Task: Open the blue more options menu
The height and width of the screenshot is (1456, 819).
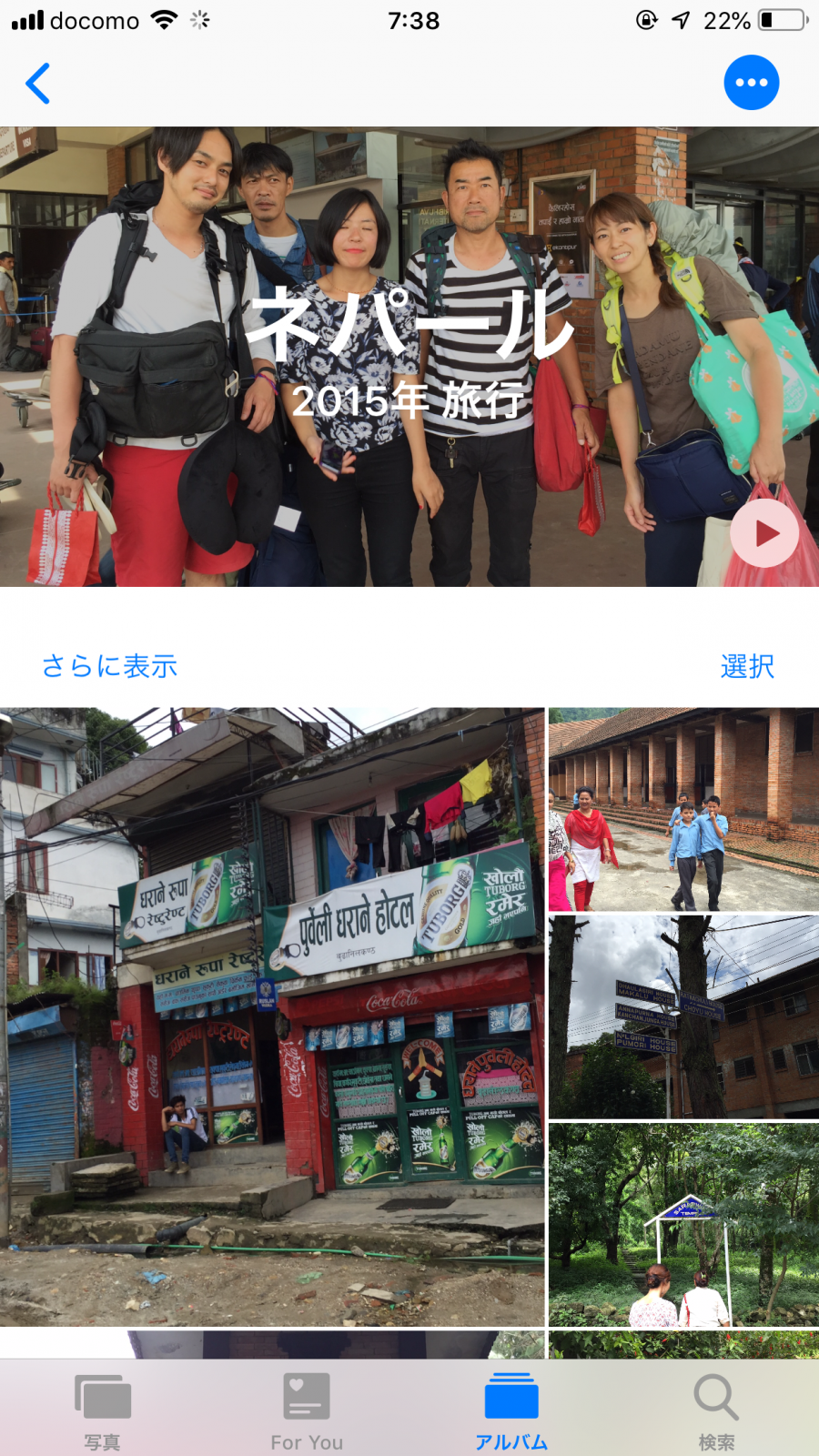Action: coord(751,83)
